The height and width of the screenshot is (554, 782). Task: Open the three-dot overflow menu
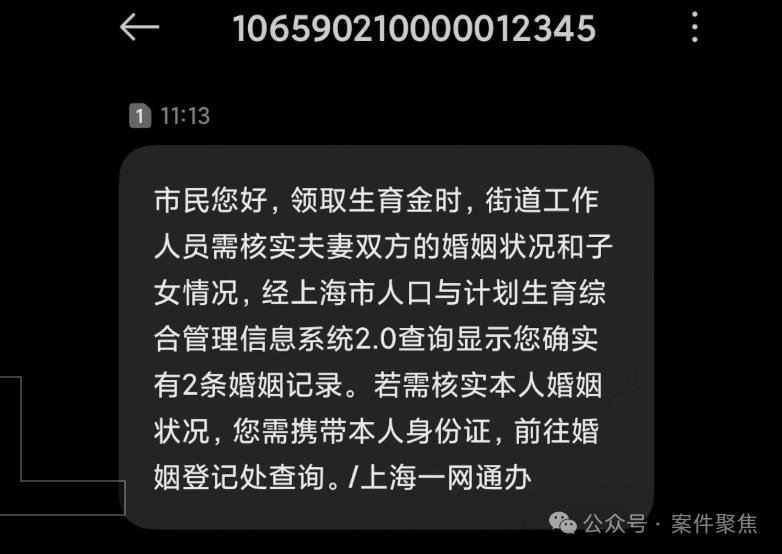(695, 27)
